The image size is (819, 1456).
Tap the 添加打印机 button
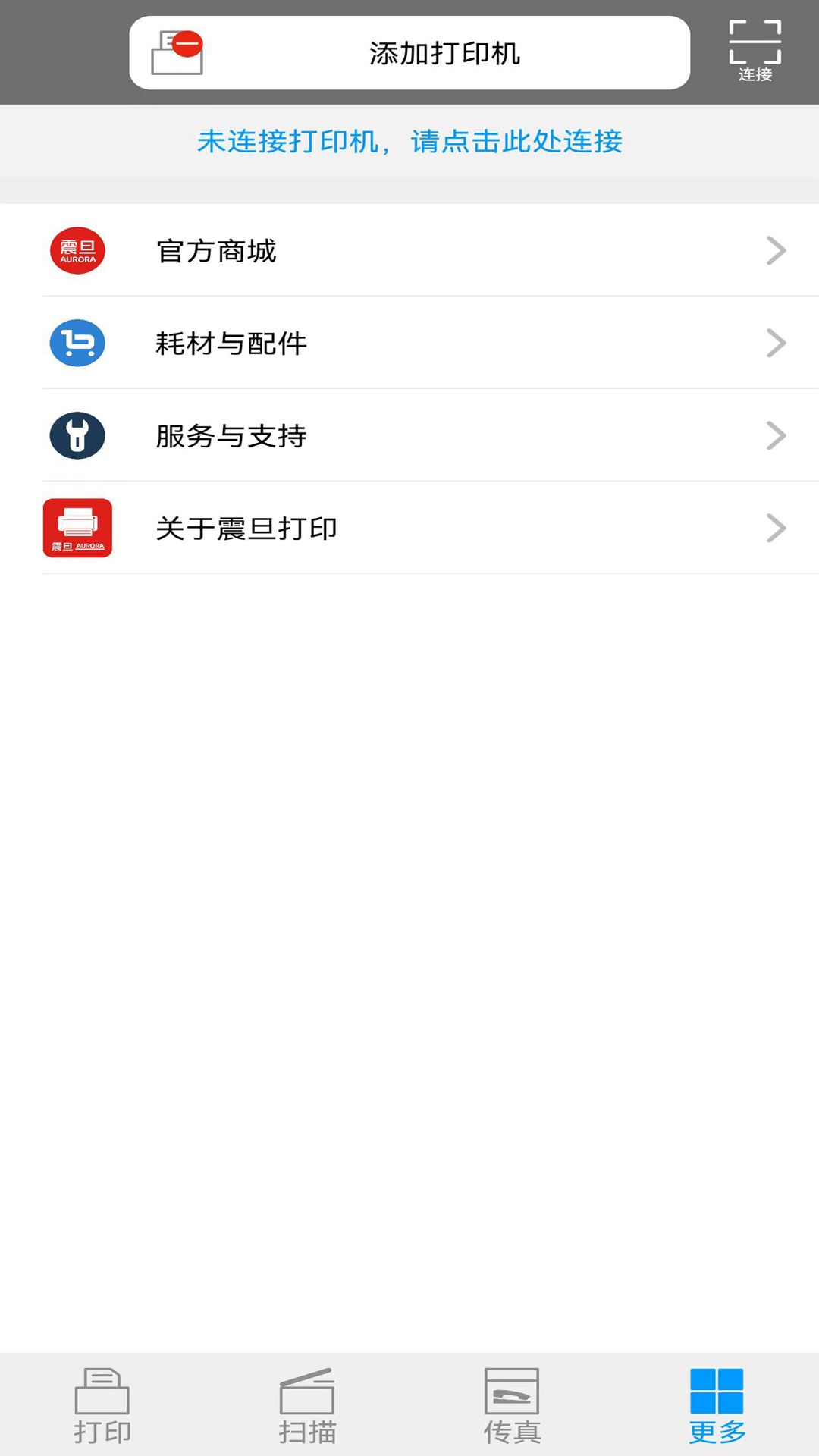409,53
